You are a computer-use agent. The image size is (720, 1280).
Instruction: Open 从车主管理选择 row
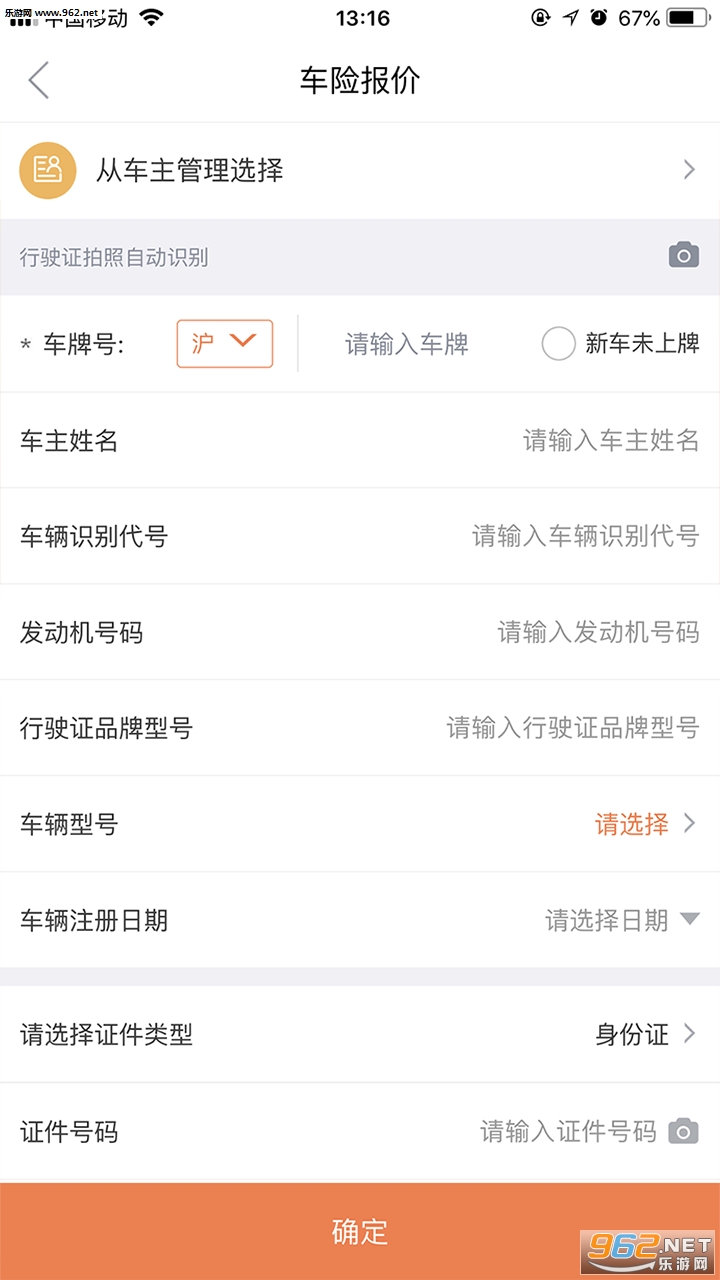(360, 170)
